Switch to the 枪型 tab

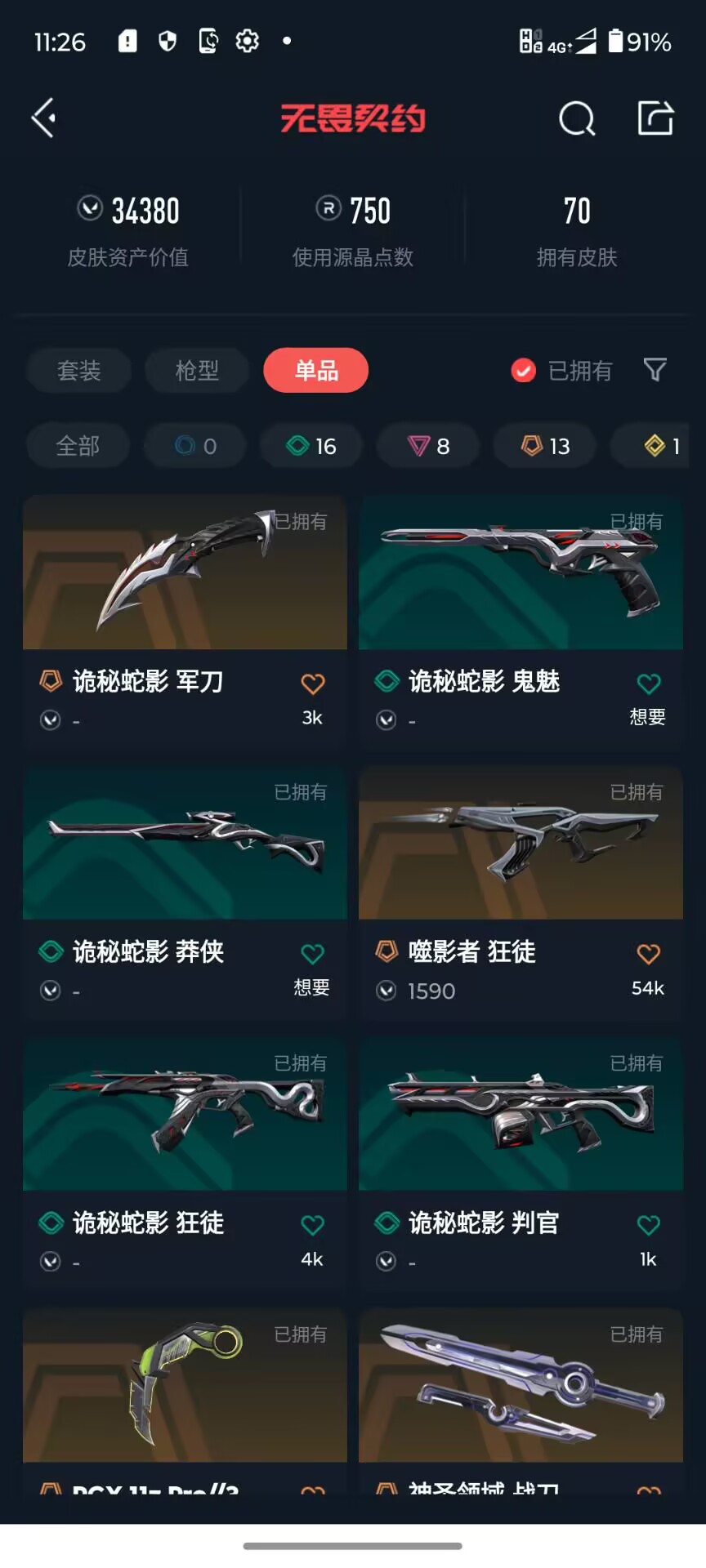[197, 371]
